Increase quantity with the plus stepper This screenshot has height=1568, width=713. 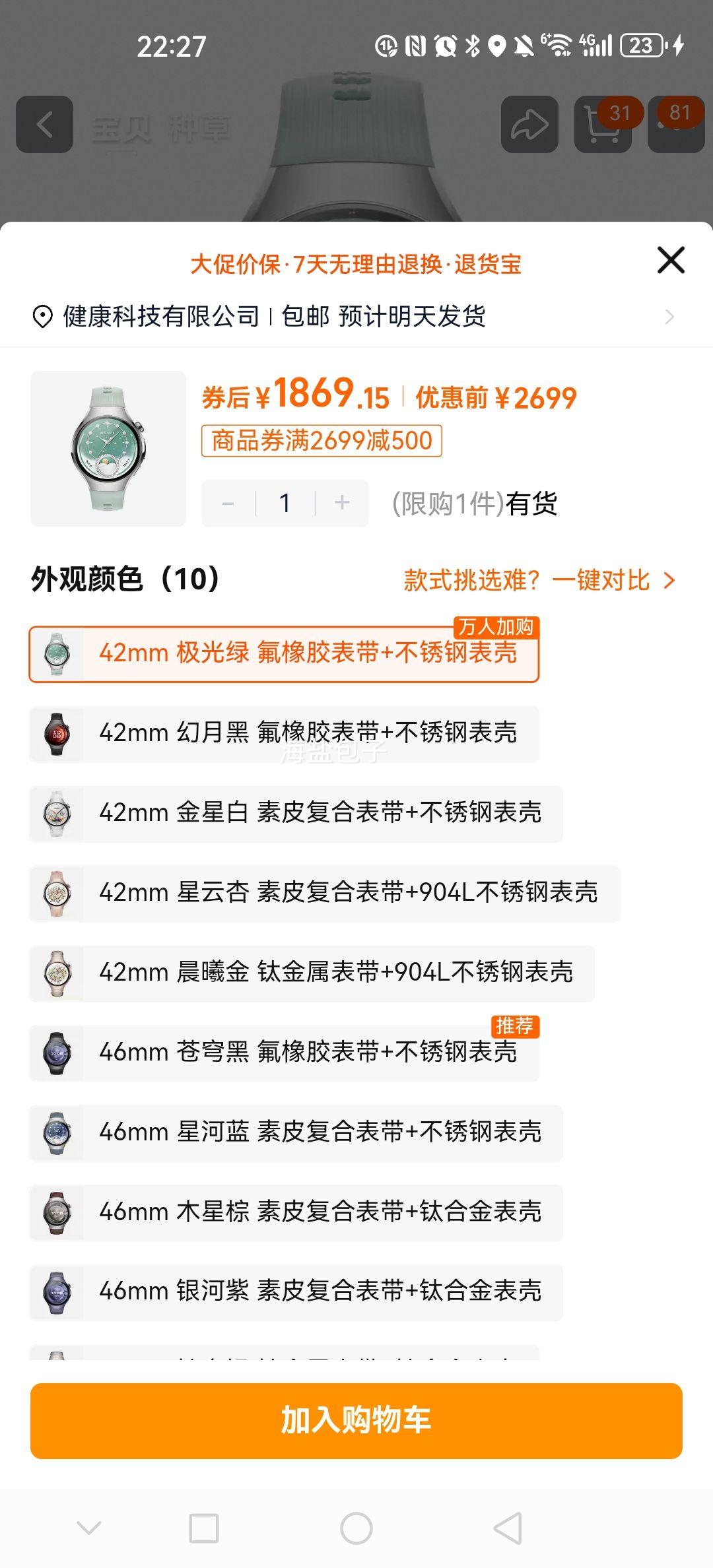pos(341,503)
